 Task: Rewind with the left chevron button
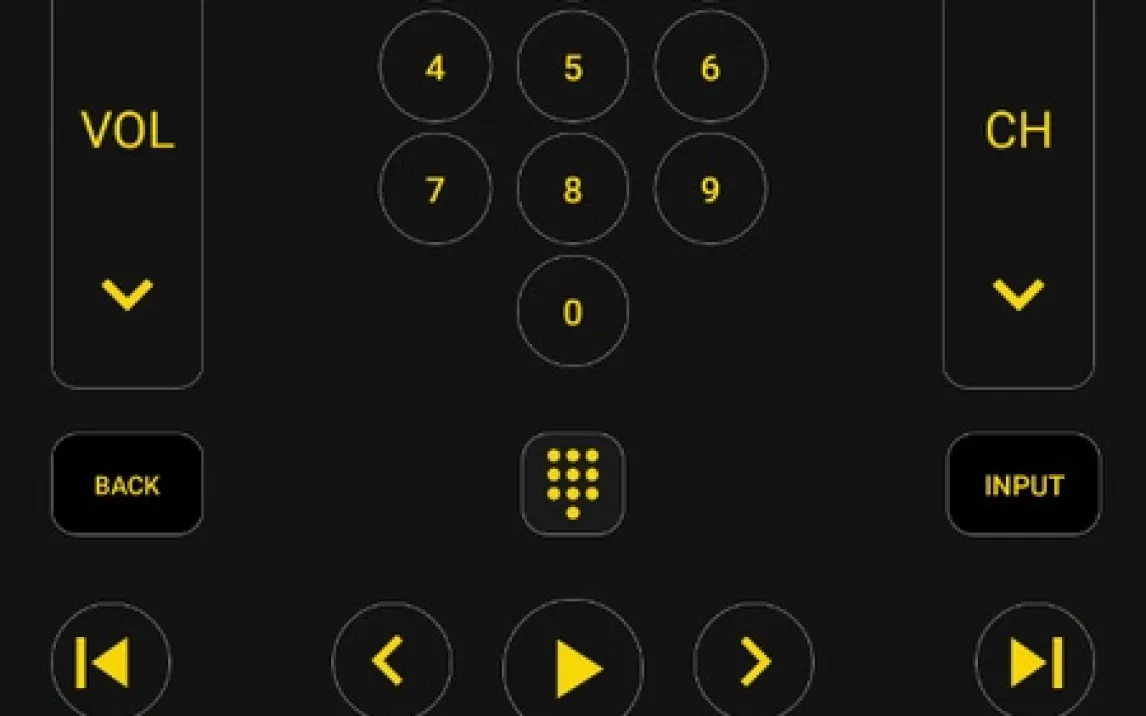click(391, 662)
